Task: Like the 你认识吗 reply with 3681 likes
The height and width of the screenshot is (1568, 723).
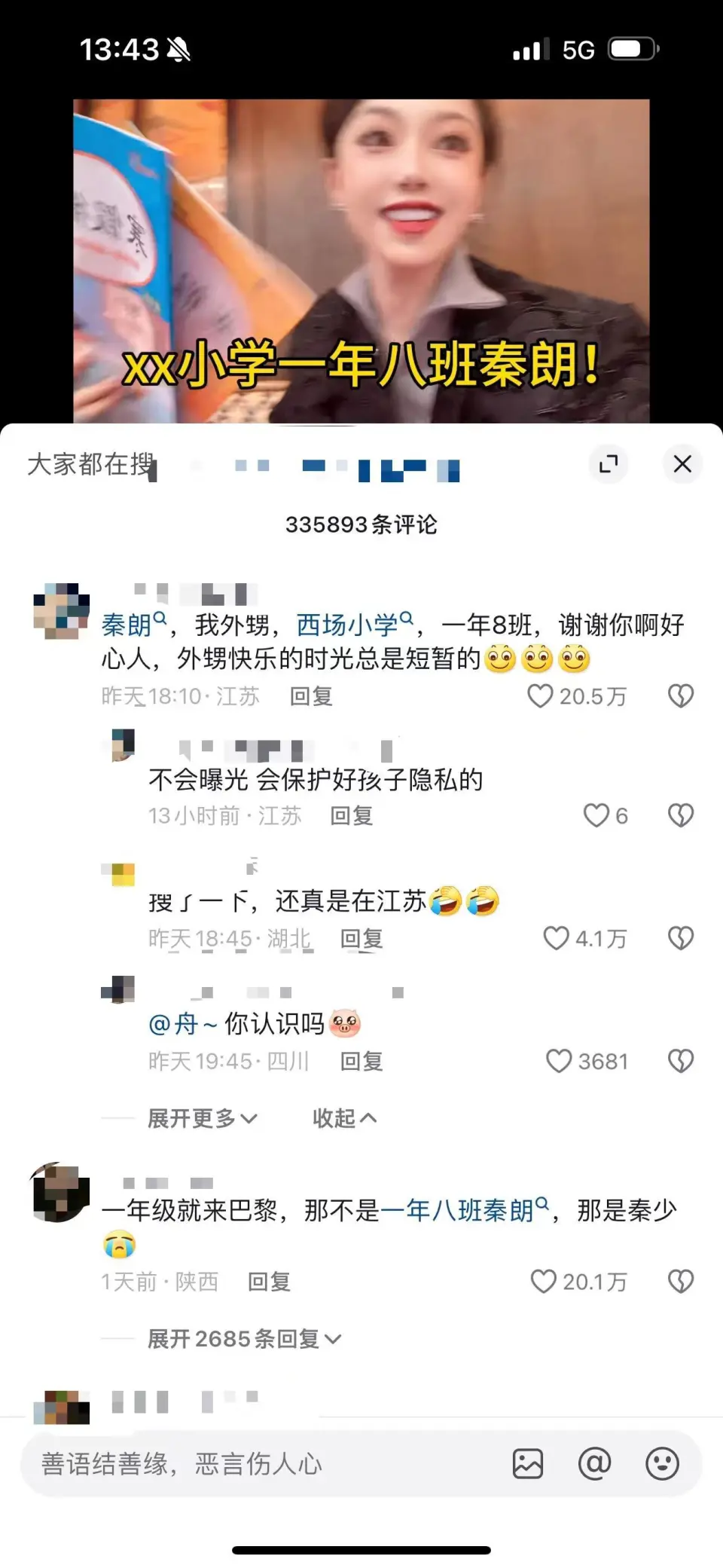Action: point(559,1061)
